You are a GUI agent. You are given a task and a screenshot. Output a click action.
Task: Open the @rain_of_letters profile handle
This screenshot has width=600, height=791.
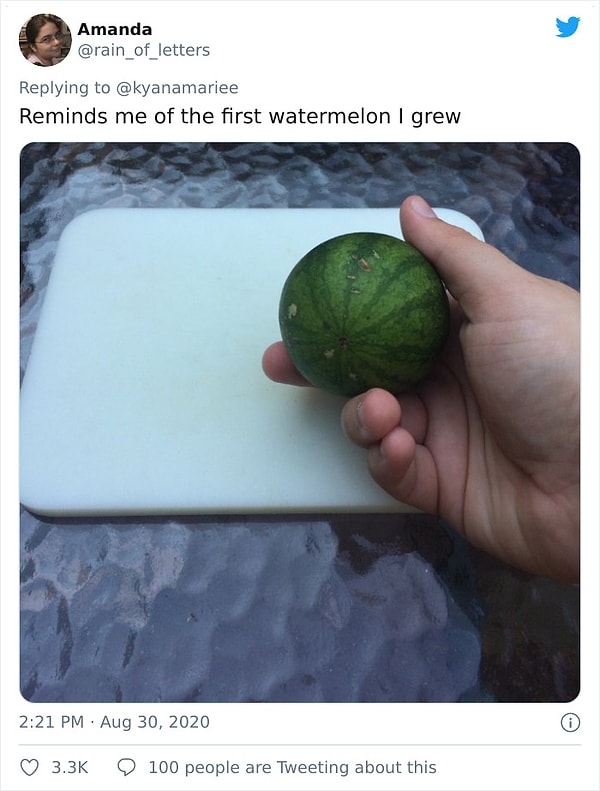(143, 50)
